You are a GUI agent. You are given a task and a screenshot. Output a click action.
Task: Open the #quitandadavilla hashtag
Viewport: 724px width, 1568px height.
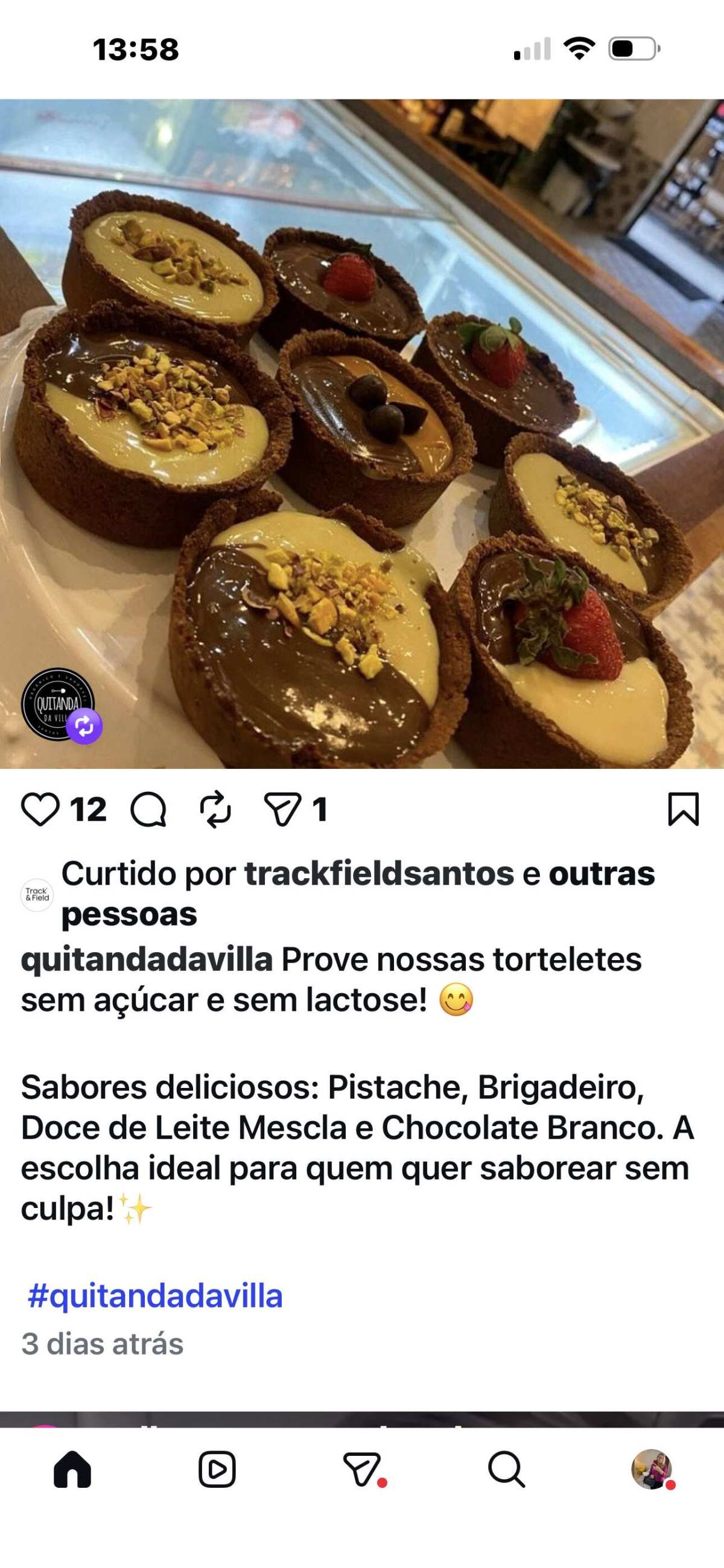tap(155, 1296)
